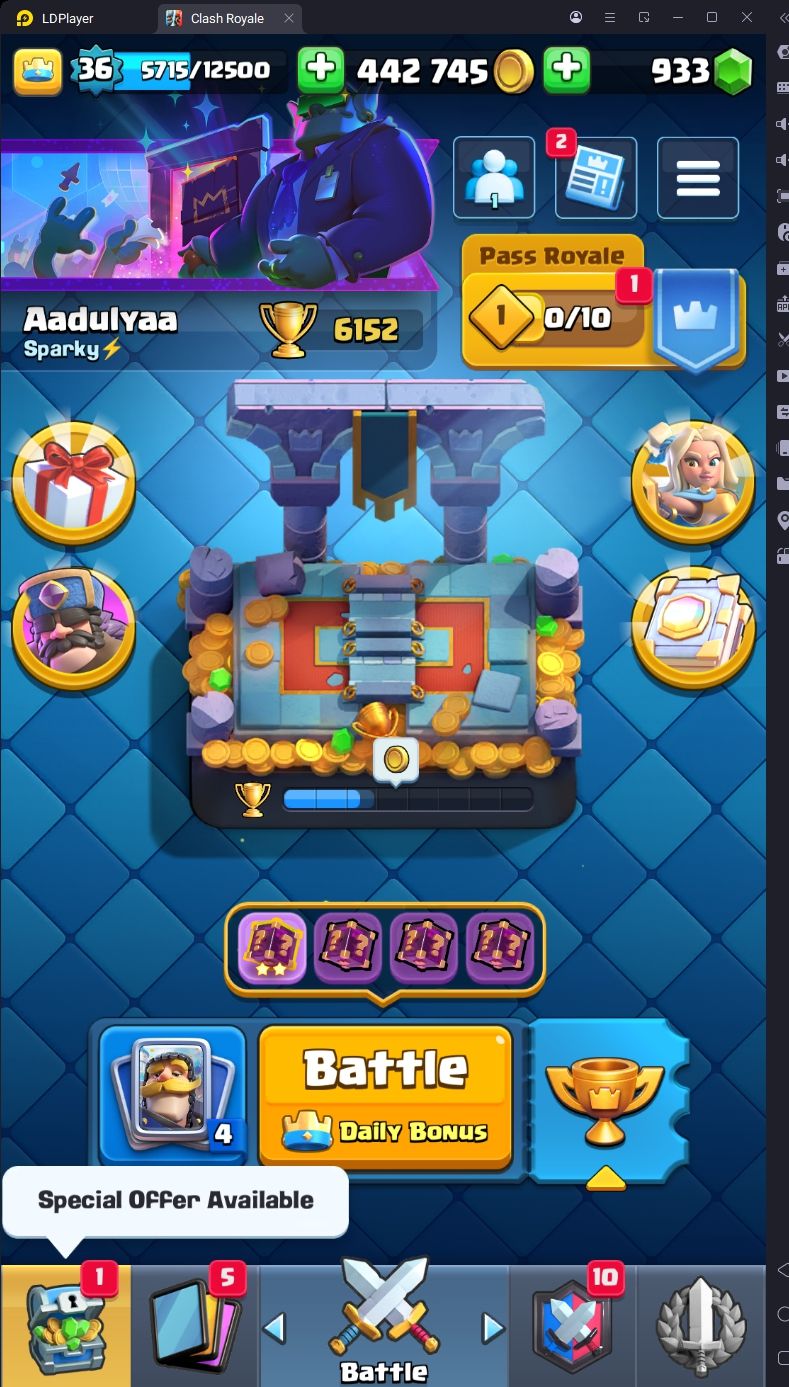Screen dimensions: 789x1387
Task: Add more experience with the plus button
Action: (x=321, y=69)
